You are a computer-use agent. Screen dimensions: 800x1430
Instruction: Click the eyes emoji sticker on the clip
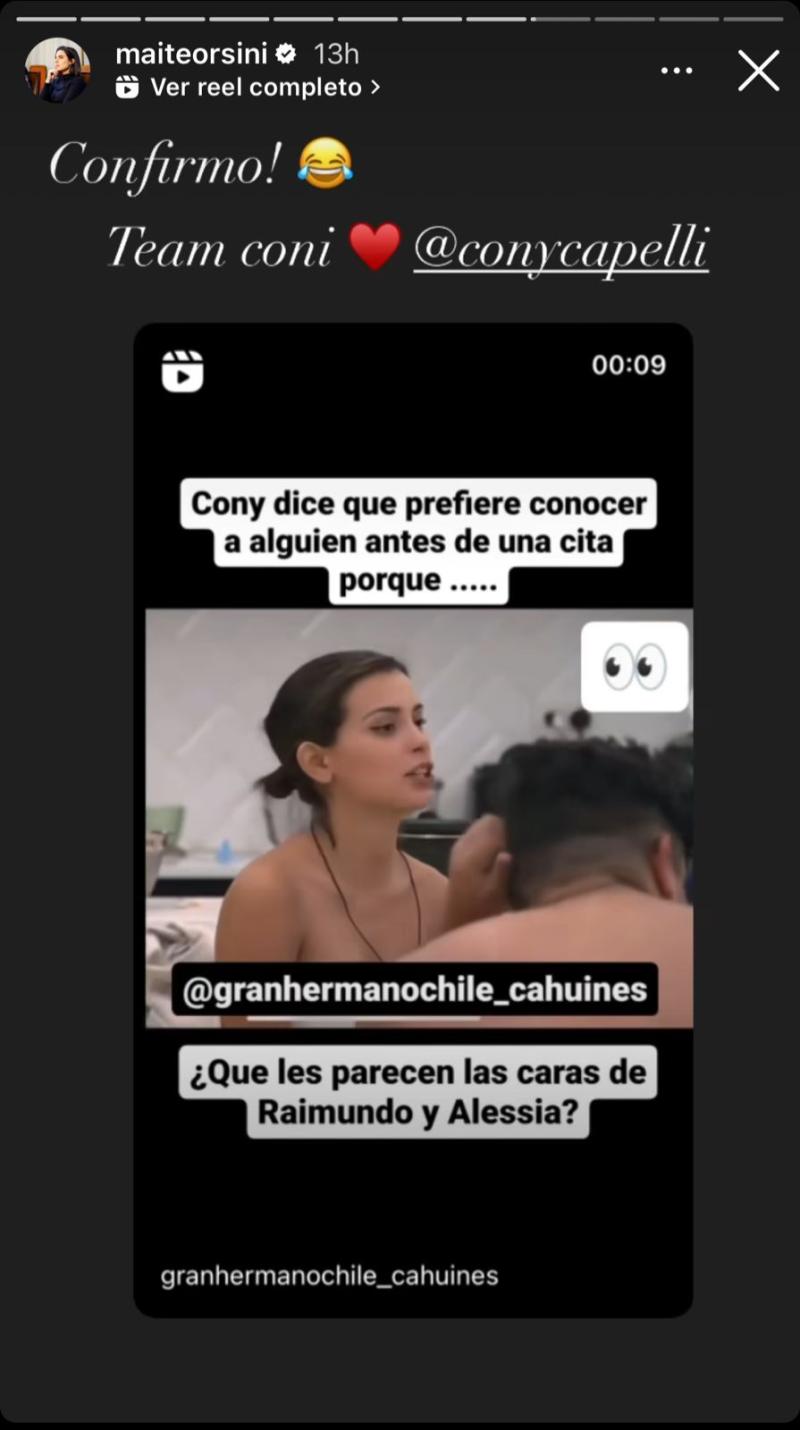click(634, 668)
